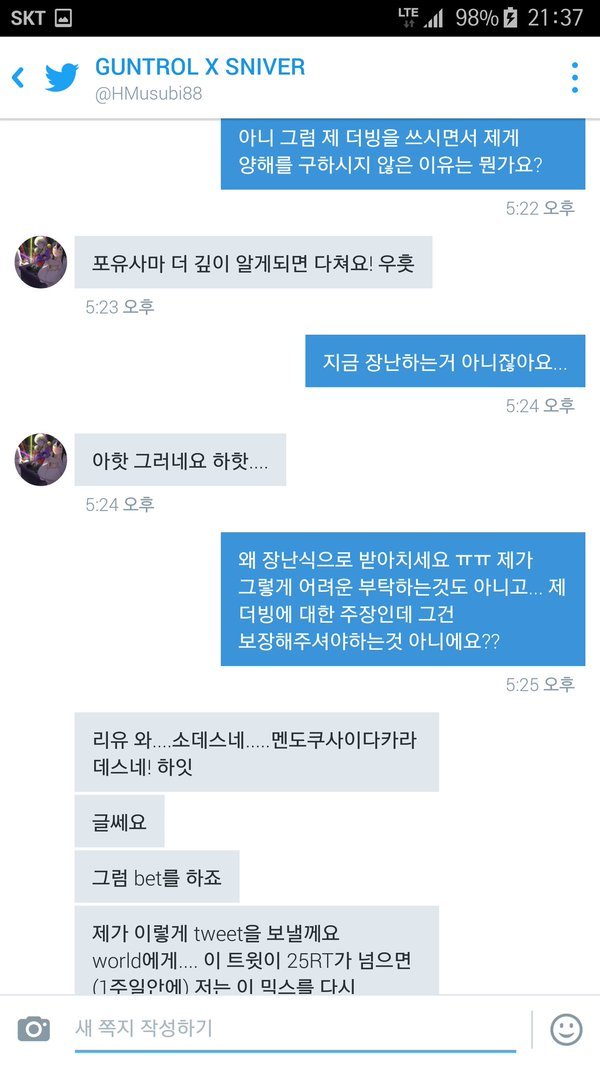Open the three-dot overflow menu
Viewport: 600px width, 1067px height.
(574, 77)
